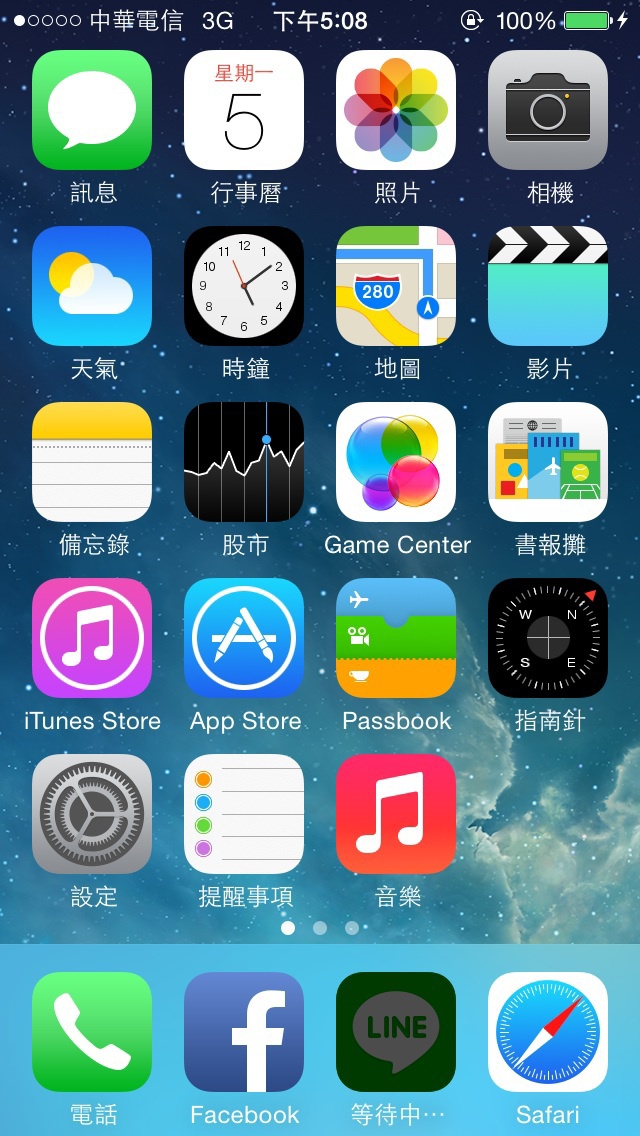This screenshot has height=1136, width=640.
Task: Launch Safari from the dock
Action: (548, 1032)
